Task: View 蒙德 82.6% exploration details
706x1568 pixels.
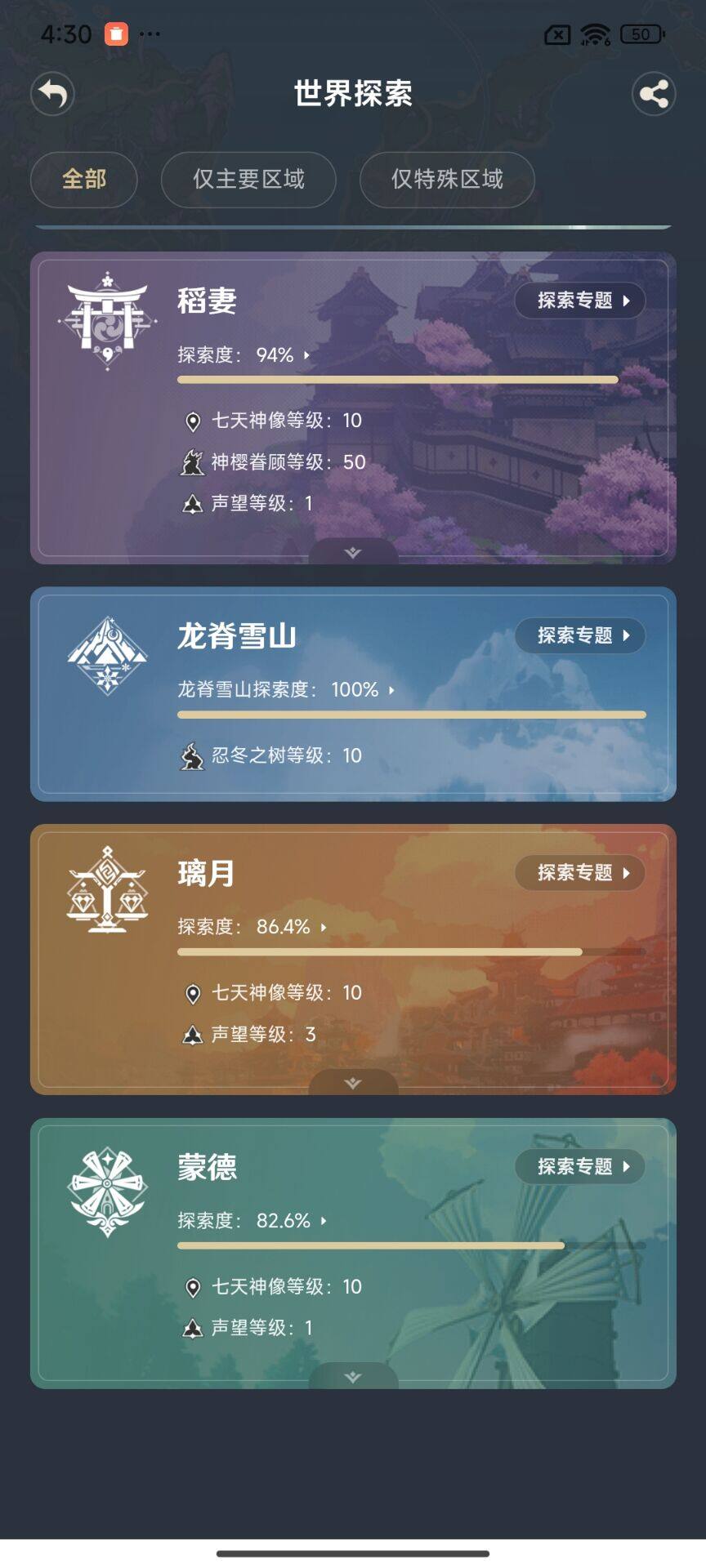Action: click(x=253, y=1221)
